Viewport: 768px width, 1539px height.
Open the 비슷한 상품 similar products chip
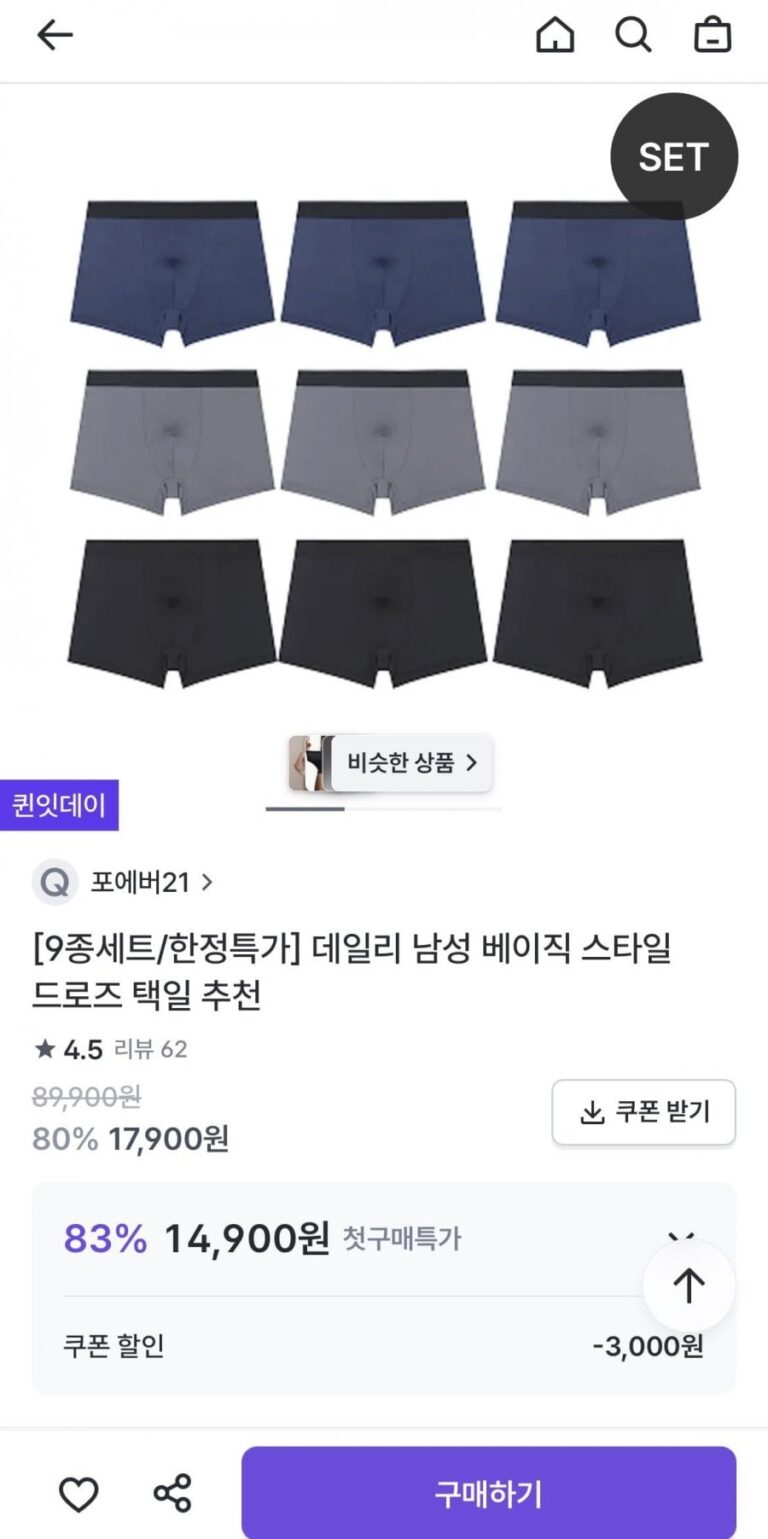tap(410, 763)
